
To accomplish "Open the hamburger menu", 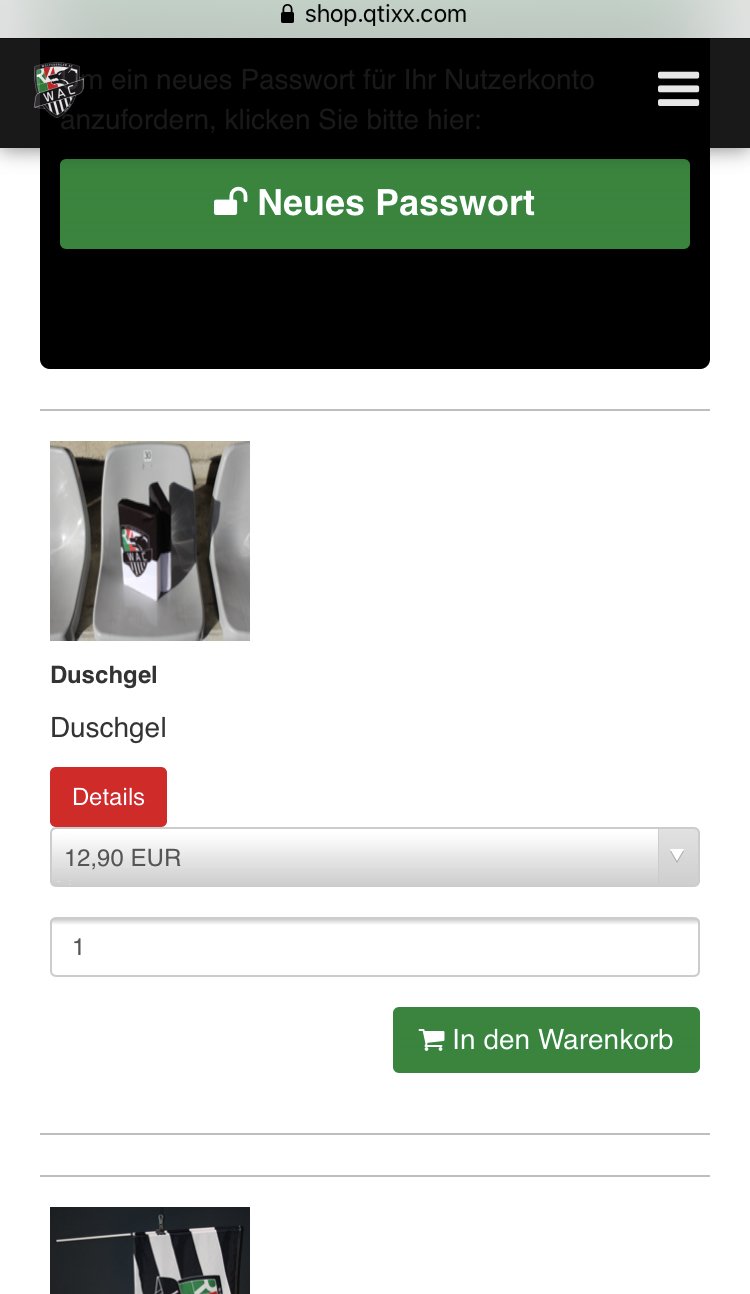I will coord(678,89).
